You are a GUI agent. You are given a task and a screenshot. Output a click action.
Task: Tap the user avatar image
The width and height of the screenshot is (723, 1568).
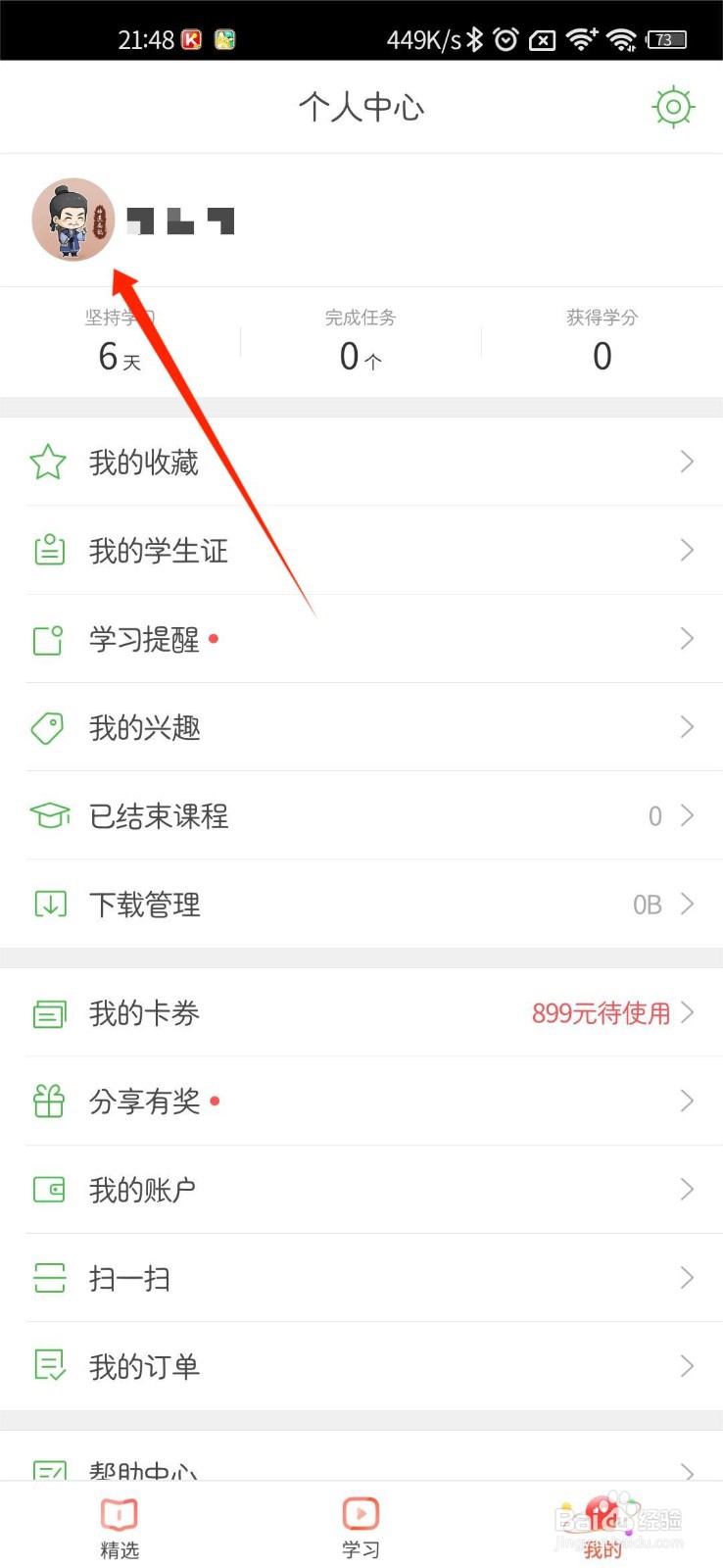(x=73, y=220)
